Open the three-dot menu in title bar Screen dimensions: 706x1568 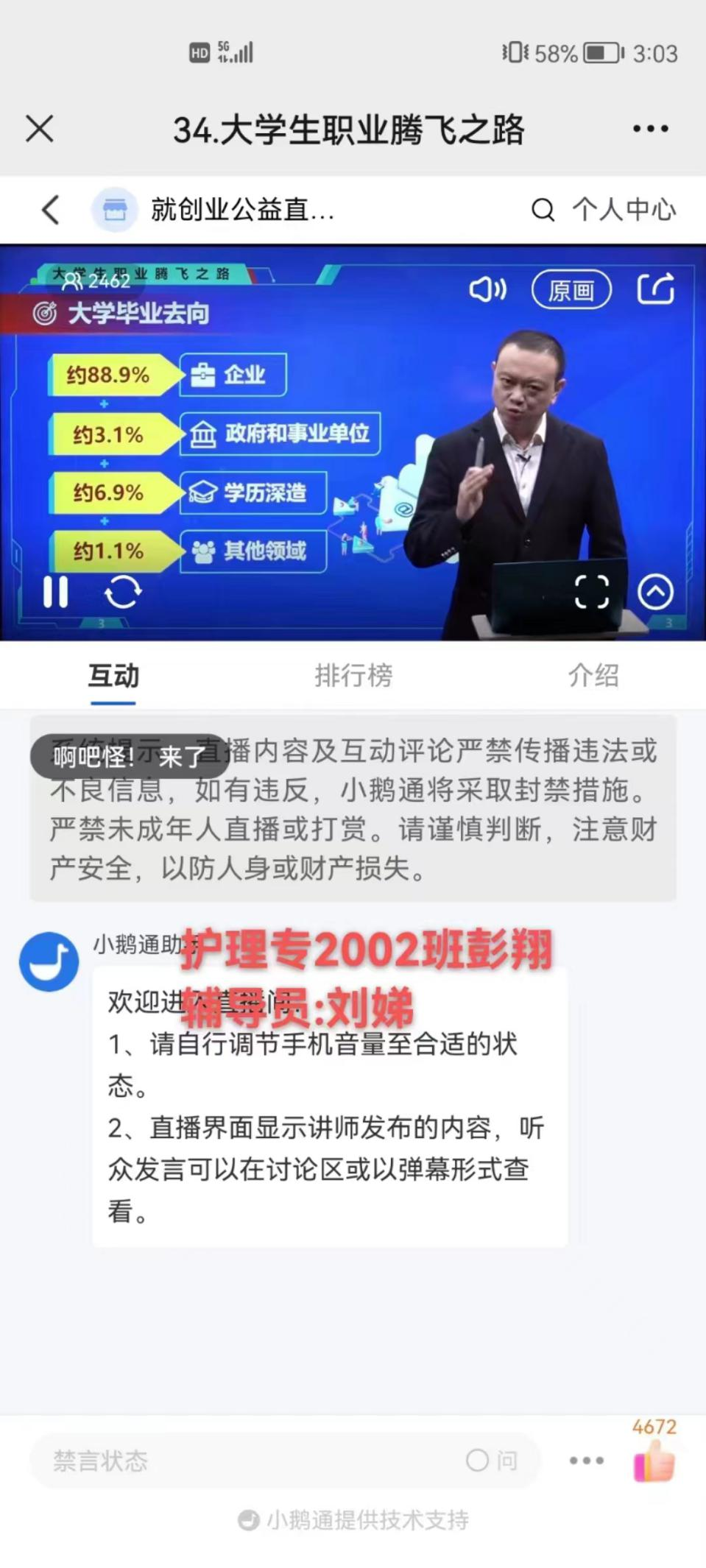(651, 129)
